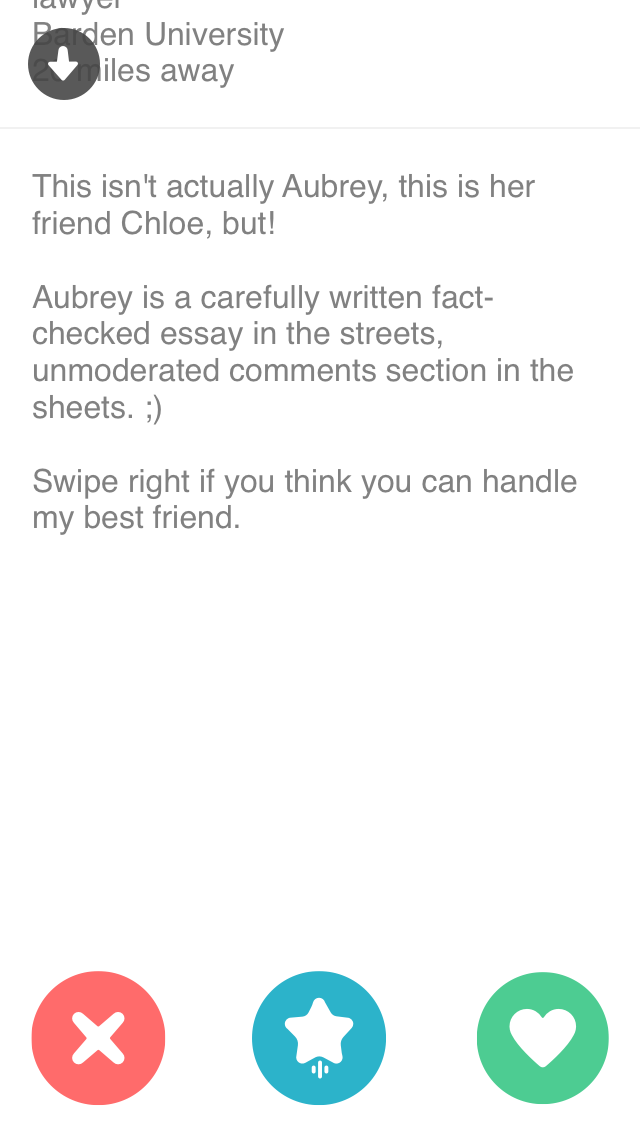
Task: Like this profile with the green heart
Action: (x=542, y=1037)
